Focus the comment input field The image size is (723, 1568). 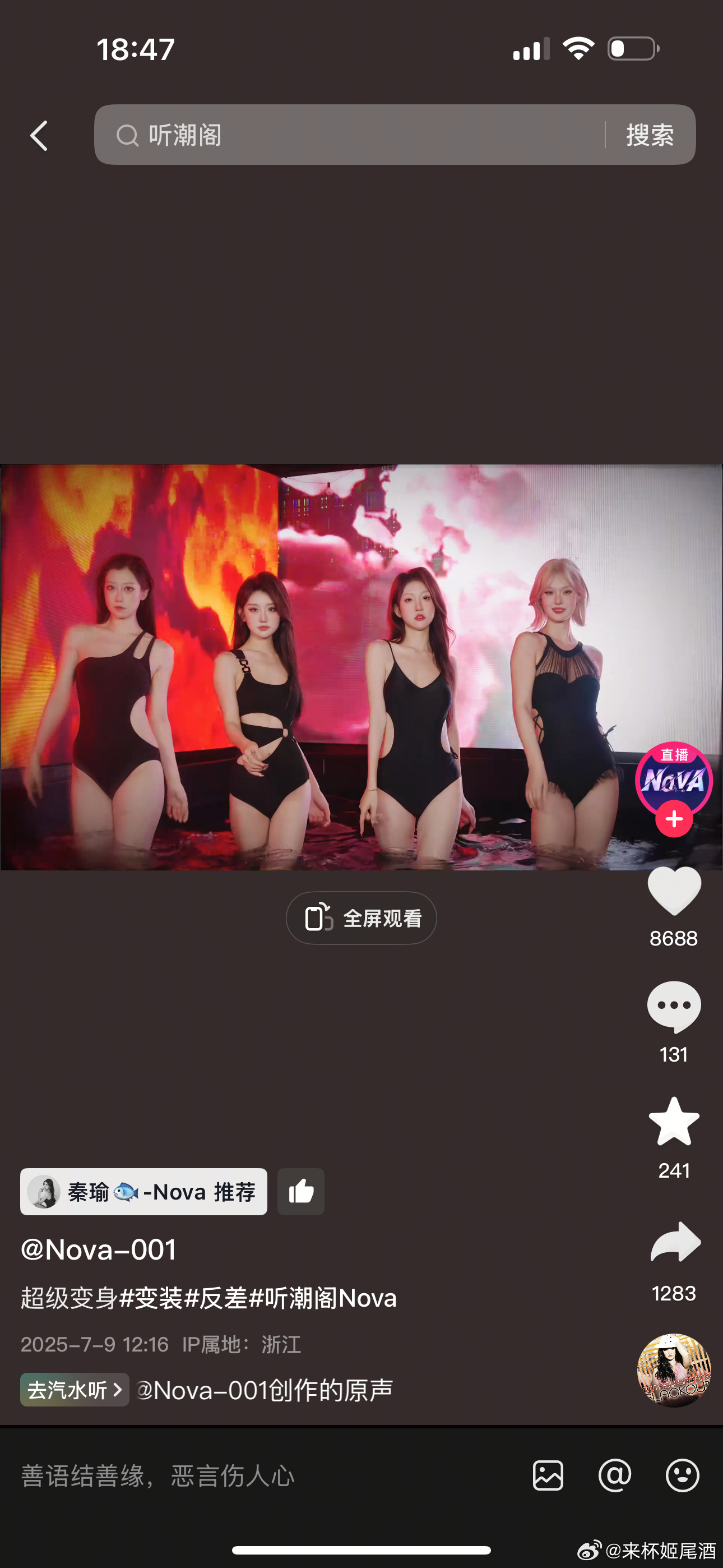tap(243, 1476)
